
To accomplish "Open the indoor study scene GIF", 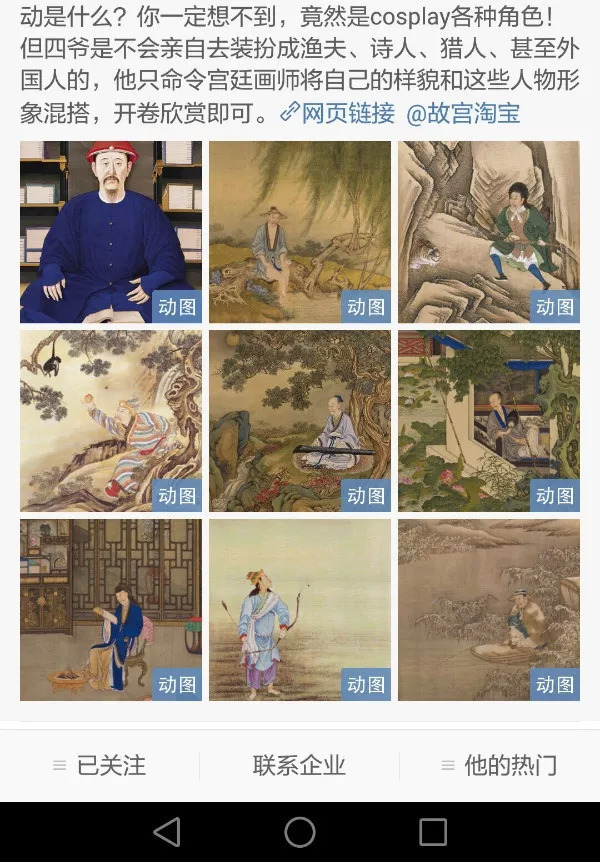I will (111, 610).
